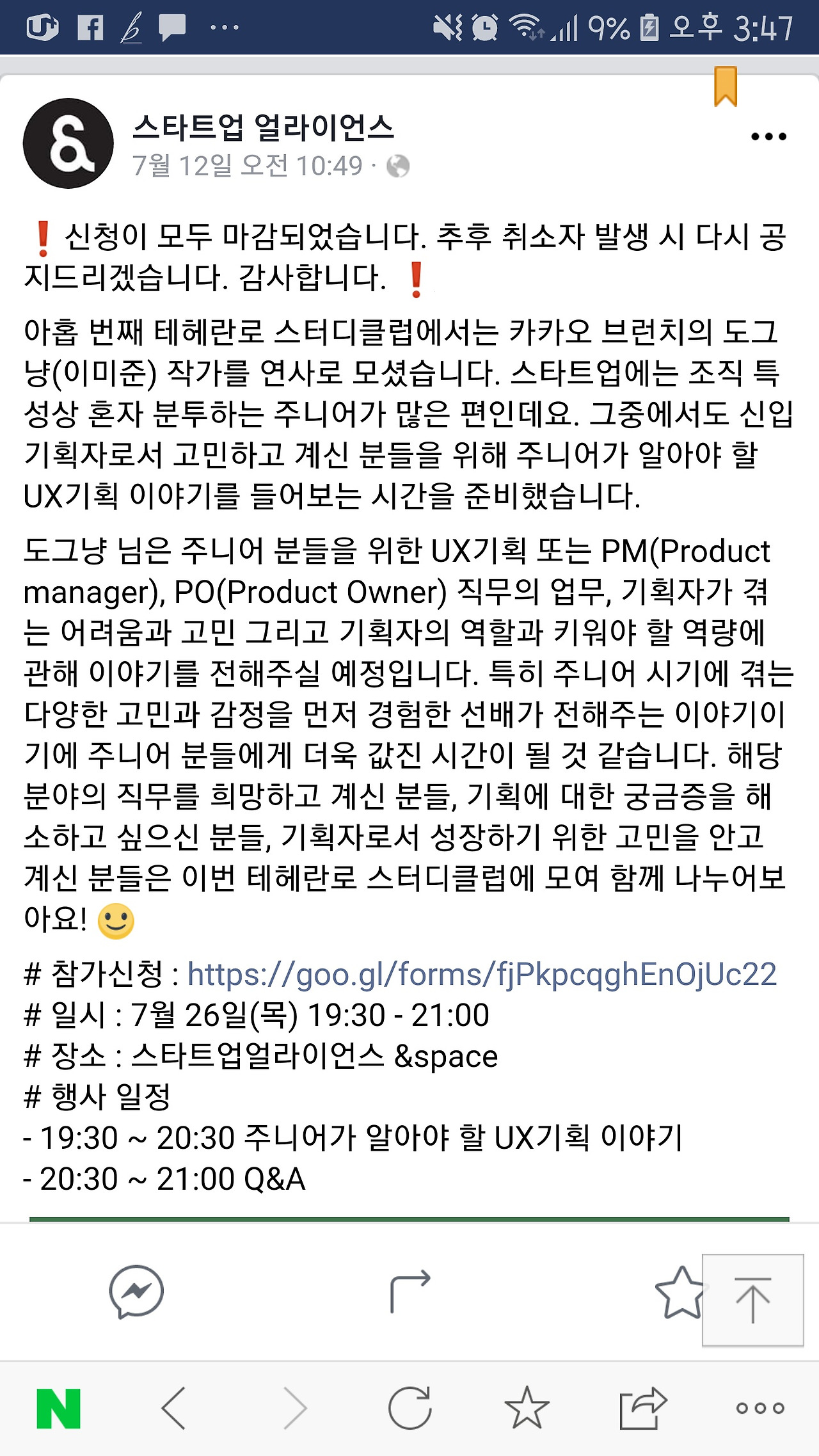Go forward to the next page

click(x=295, y=1408)
